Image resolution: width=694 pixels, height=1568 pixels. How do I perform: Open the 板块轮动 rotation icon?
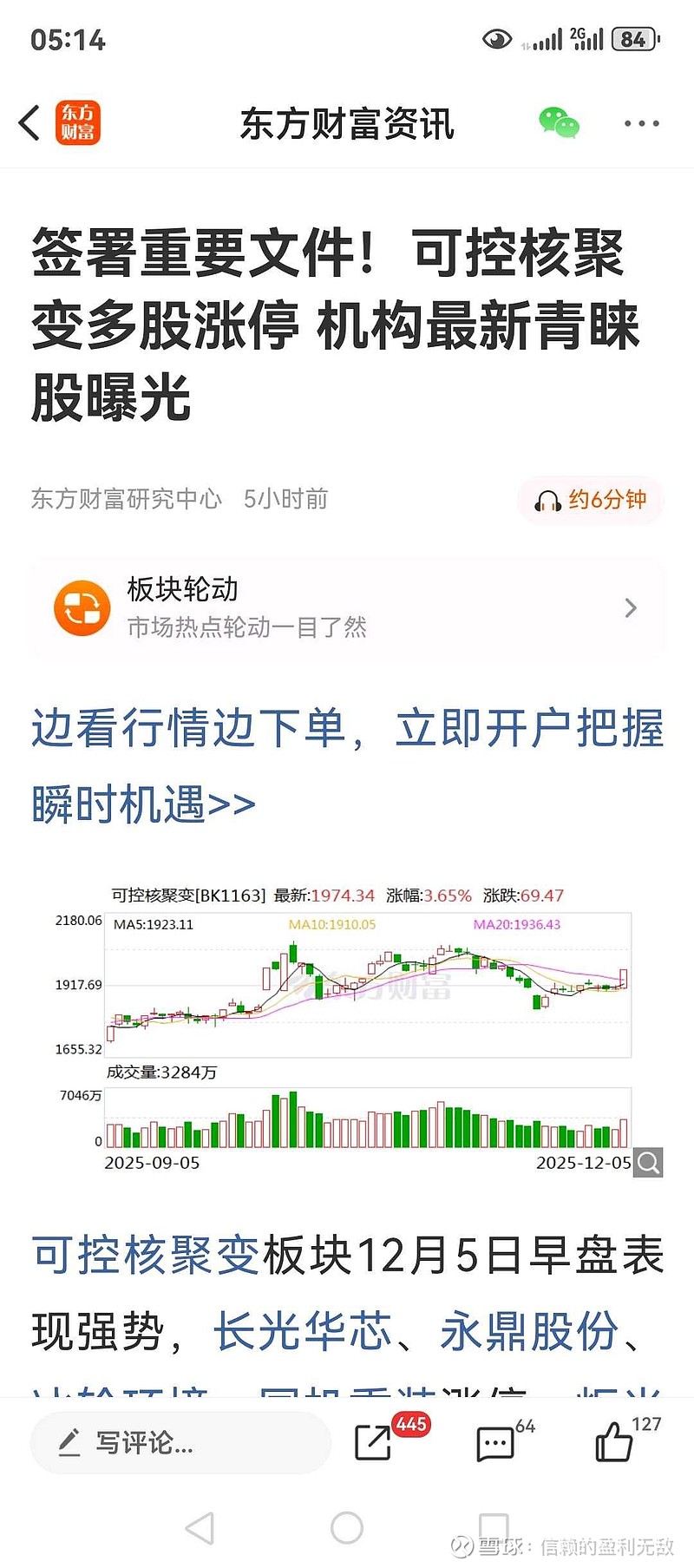coord(82,607)
